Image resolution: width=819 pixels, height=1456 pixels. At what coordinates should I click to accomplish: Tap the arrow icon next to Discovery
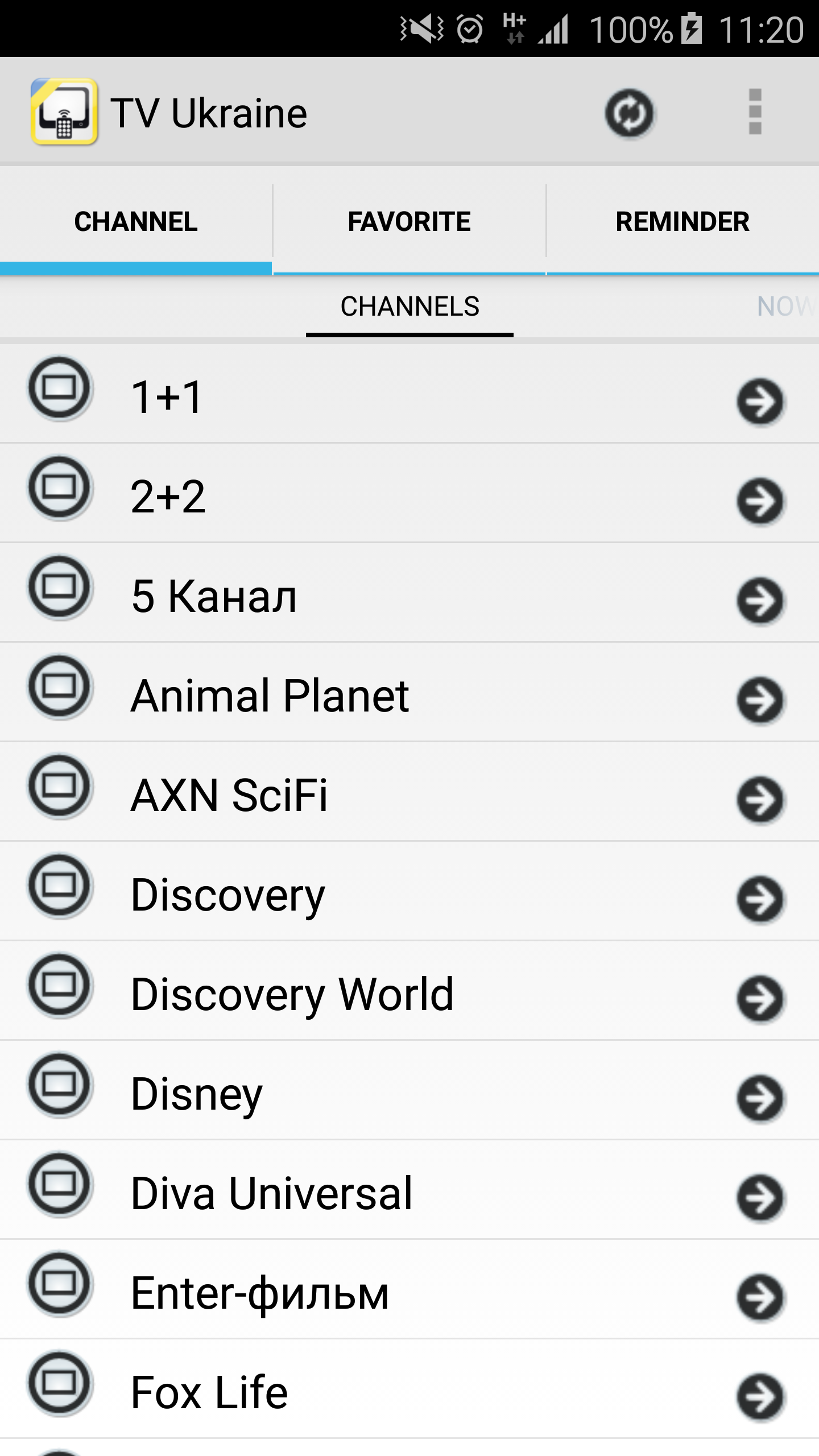tap(760, 900)
